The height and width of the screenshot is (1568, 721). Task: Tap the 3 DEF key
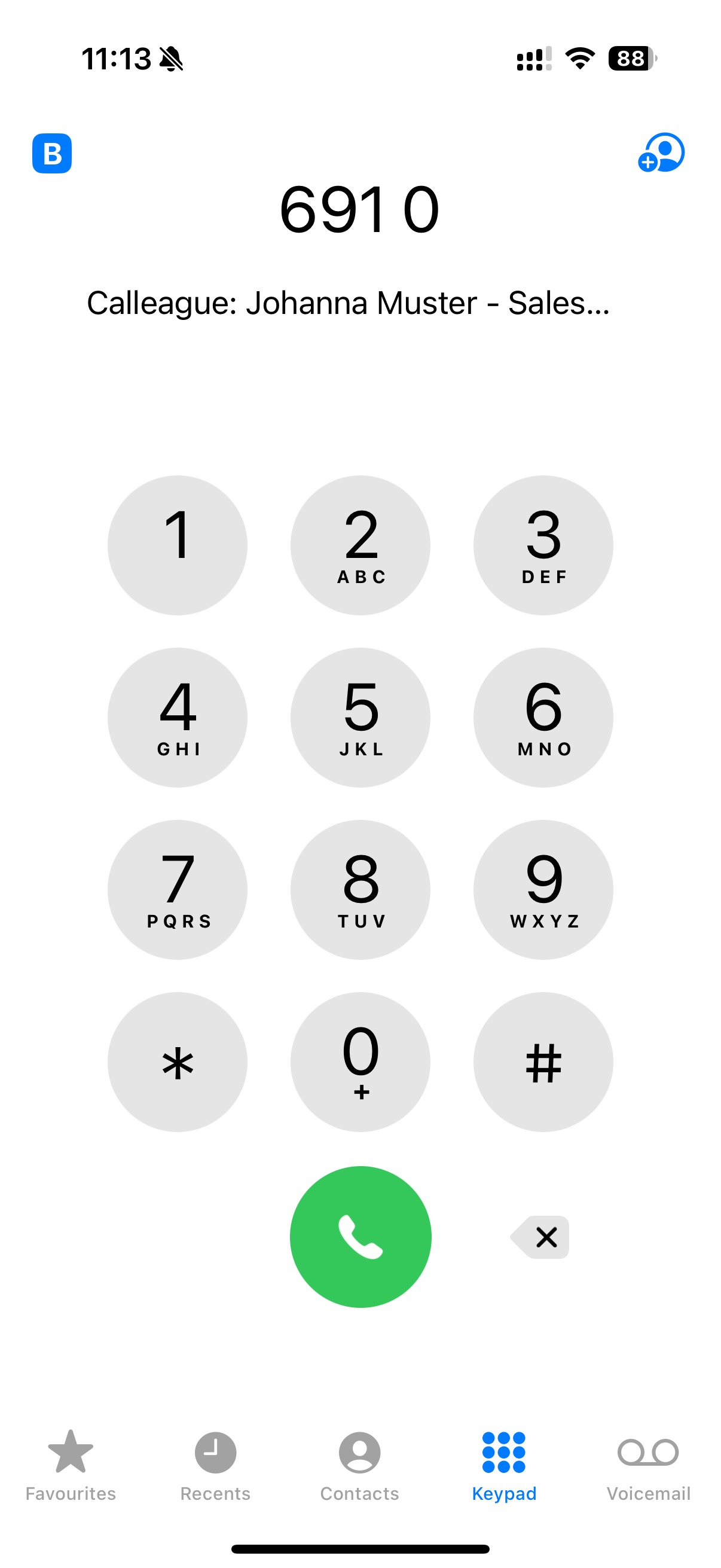(543, 545)
